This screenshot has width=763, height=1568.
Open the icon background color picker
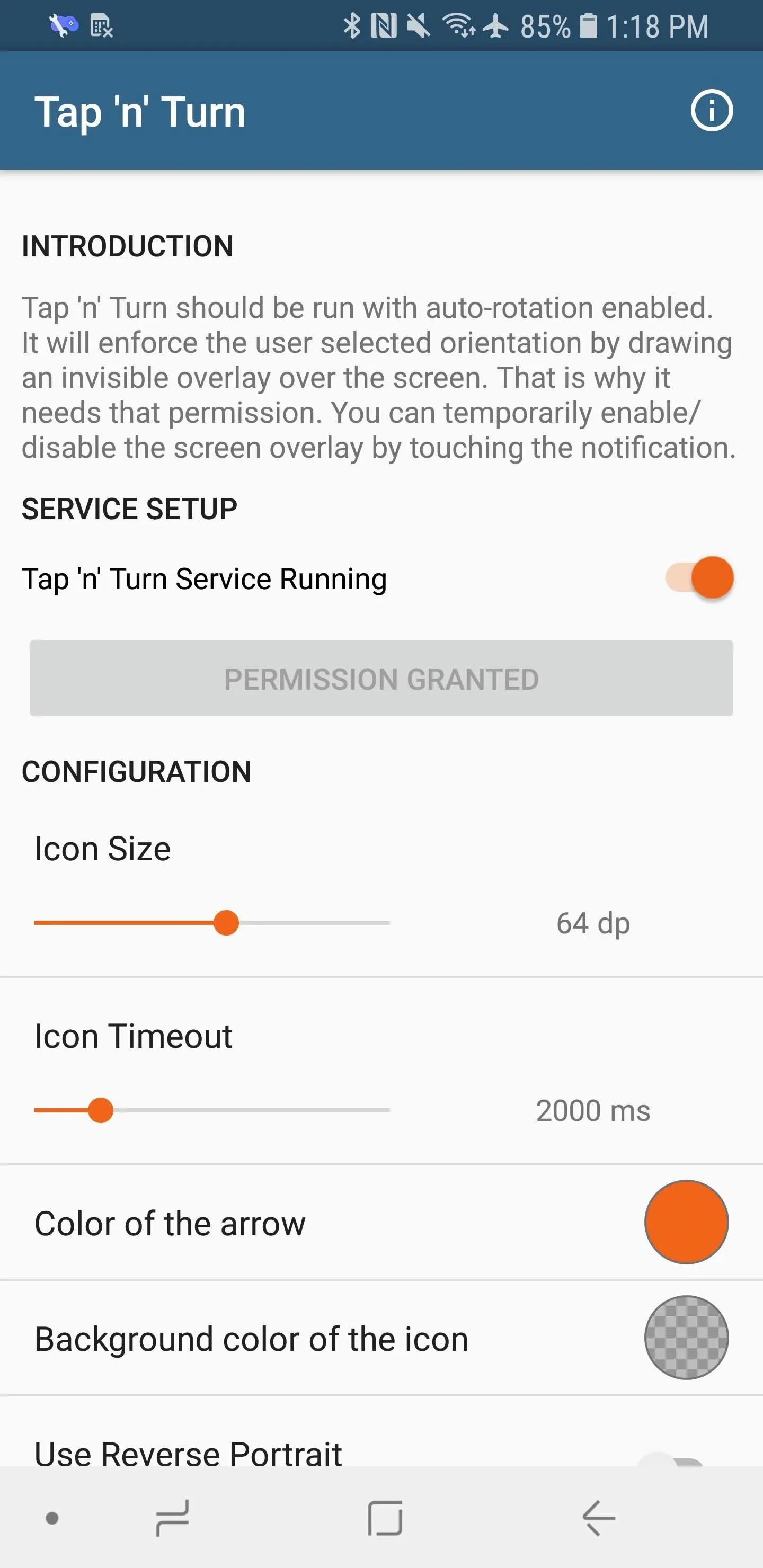click(x=686, y=1338)
